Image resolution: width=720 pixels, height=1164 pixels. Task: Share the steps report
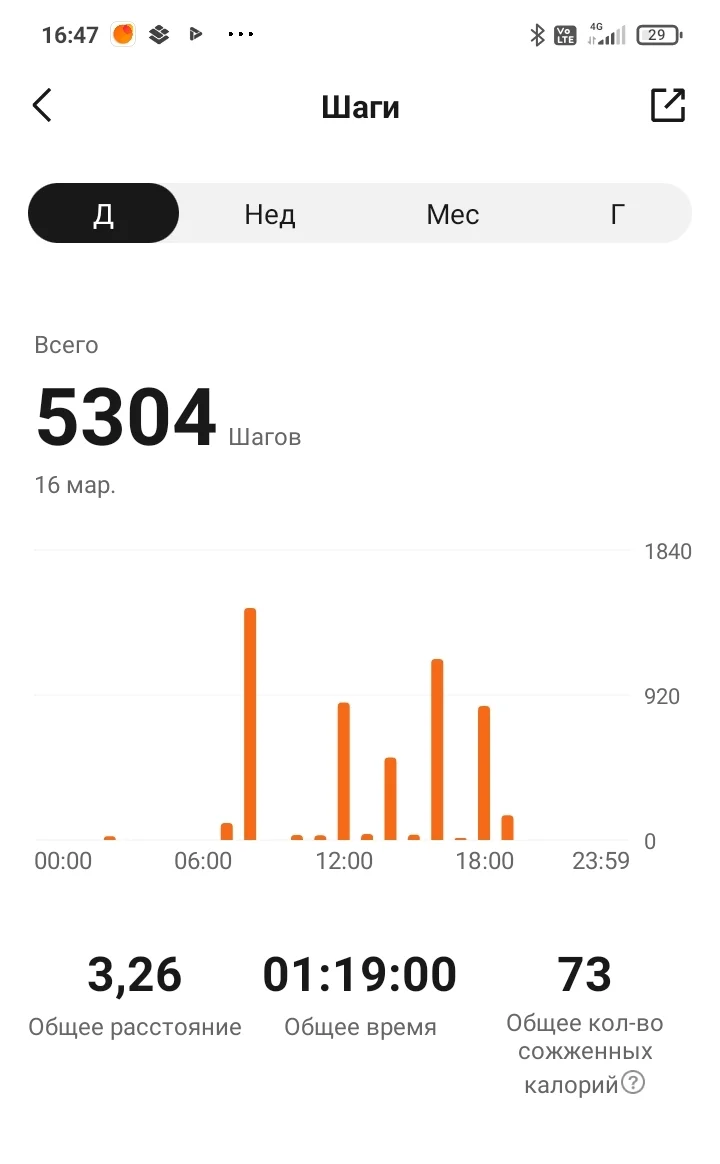668,105
